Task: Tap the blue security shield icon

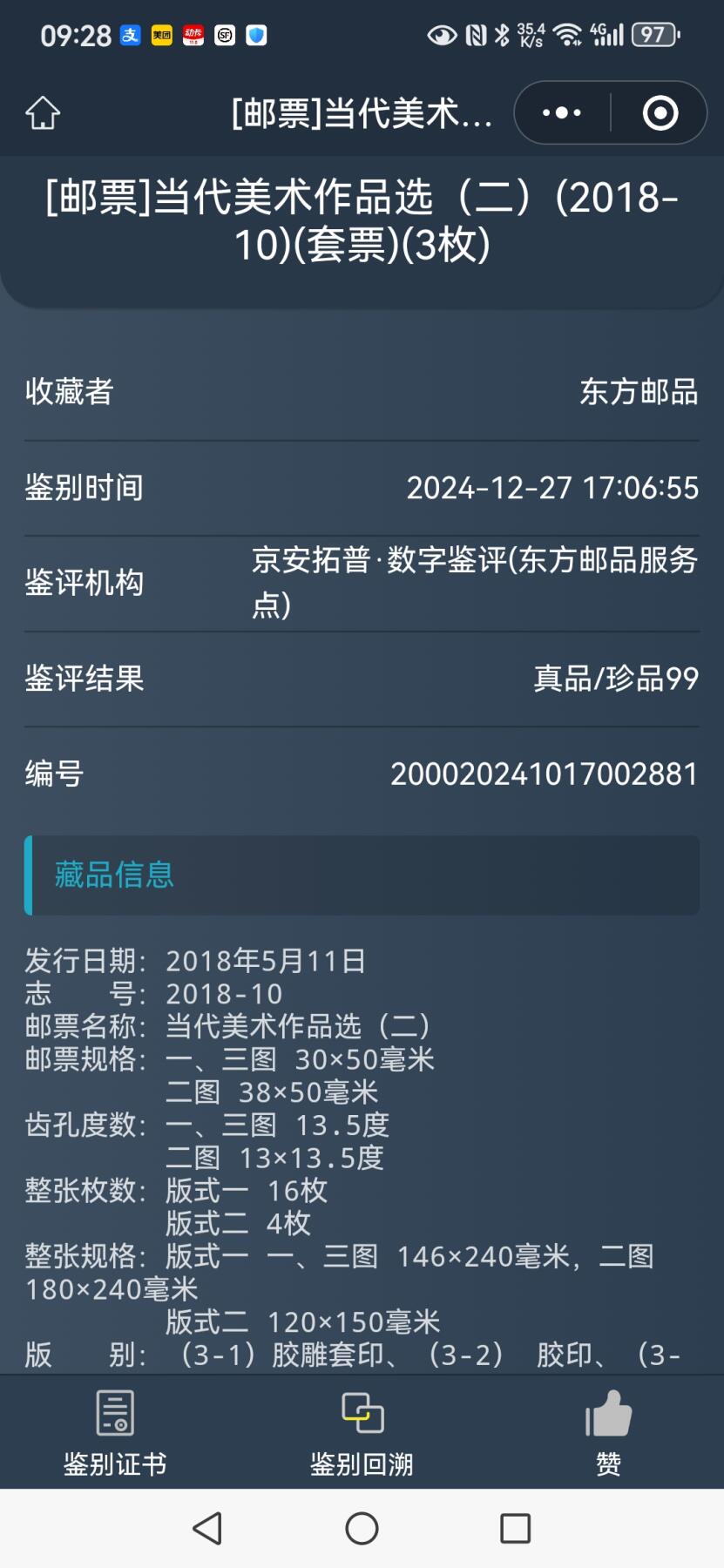Action: click(256, 35)
